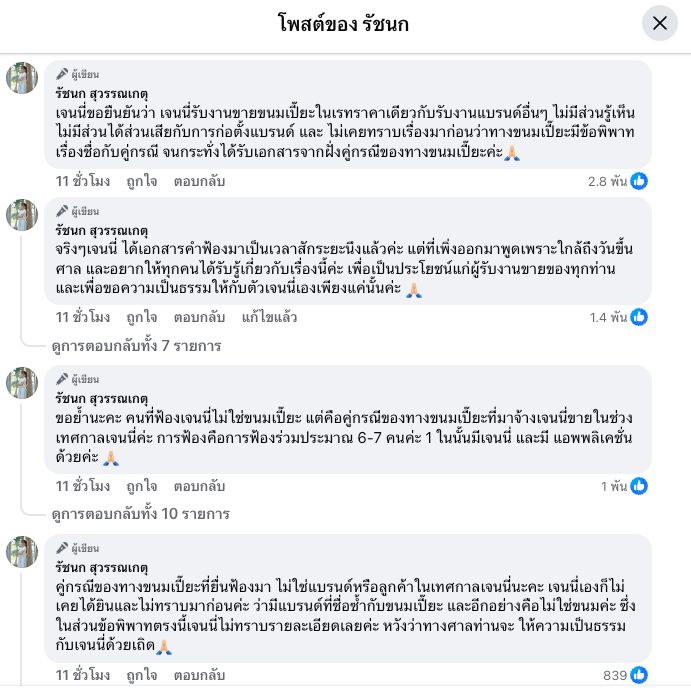Expand ดูการตอบกลับทั้ง 10 รายการ
691x688 pixels.
point(140,514)
